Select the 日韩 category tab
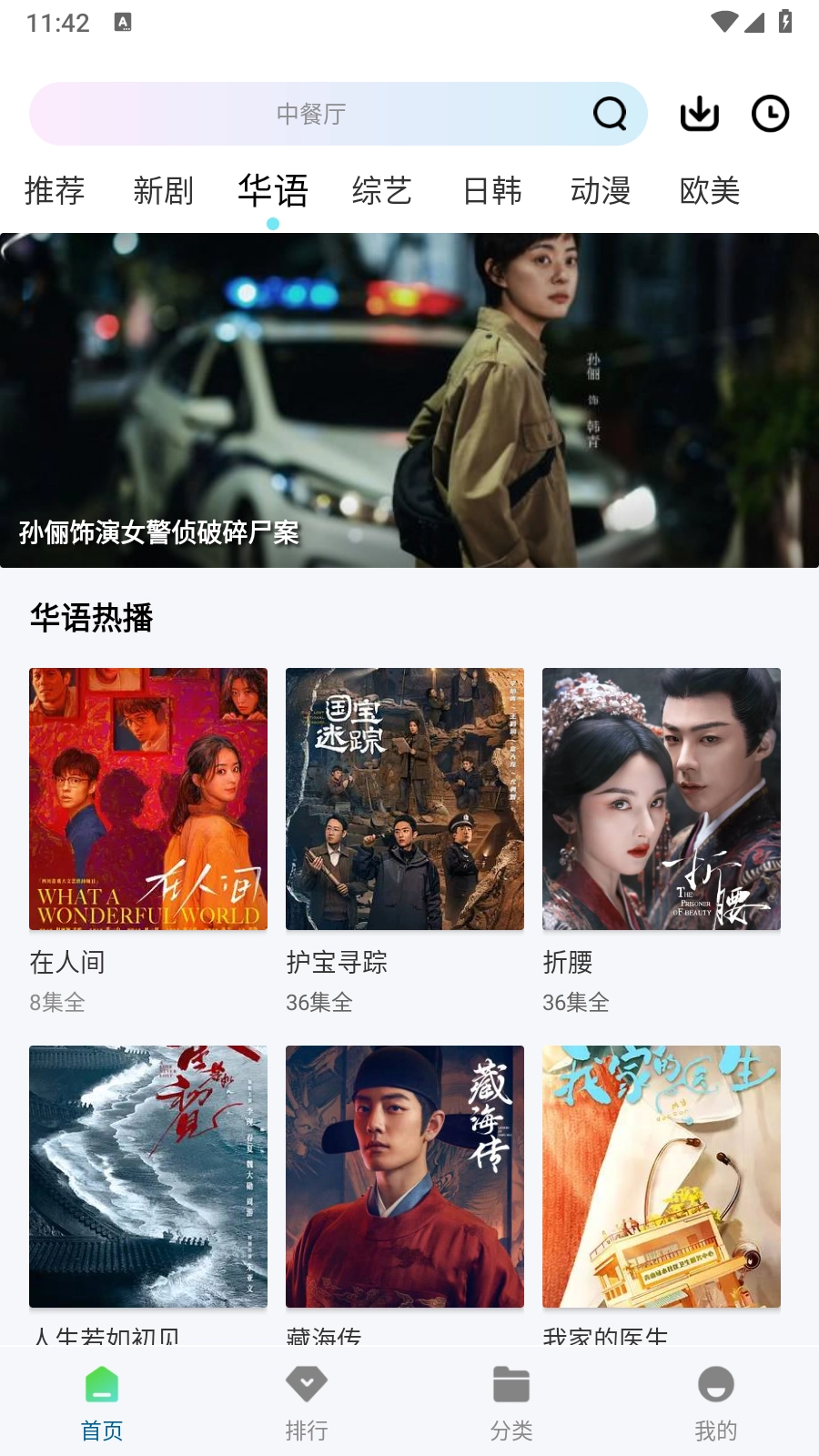The image size is (819, 1456). (491, 191)
